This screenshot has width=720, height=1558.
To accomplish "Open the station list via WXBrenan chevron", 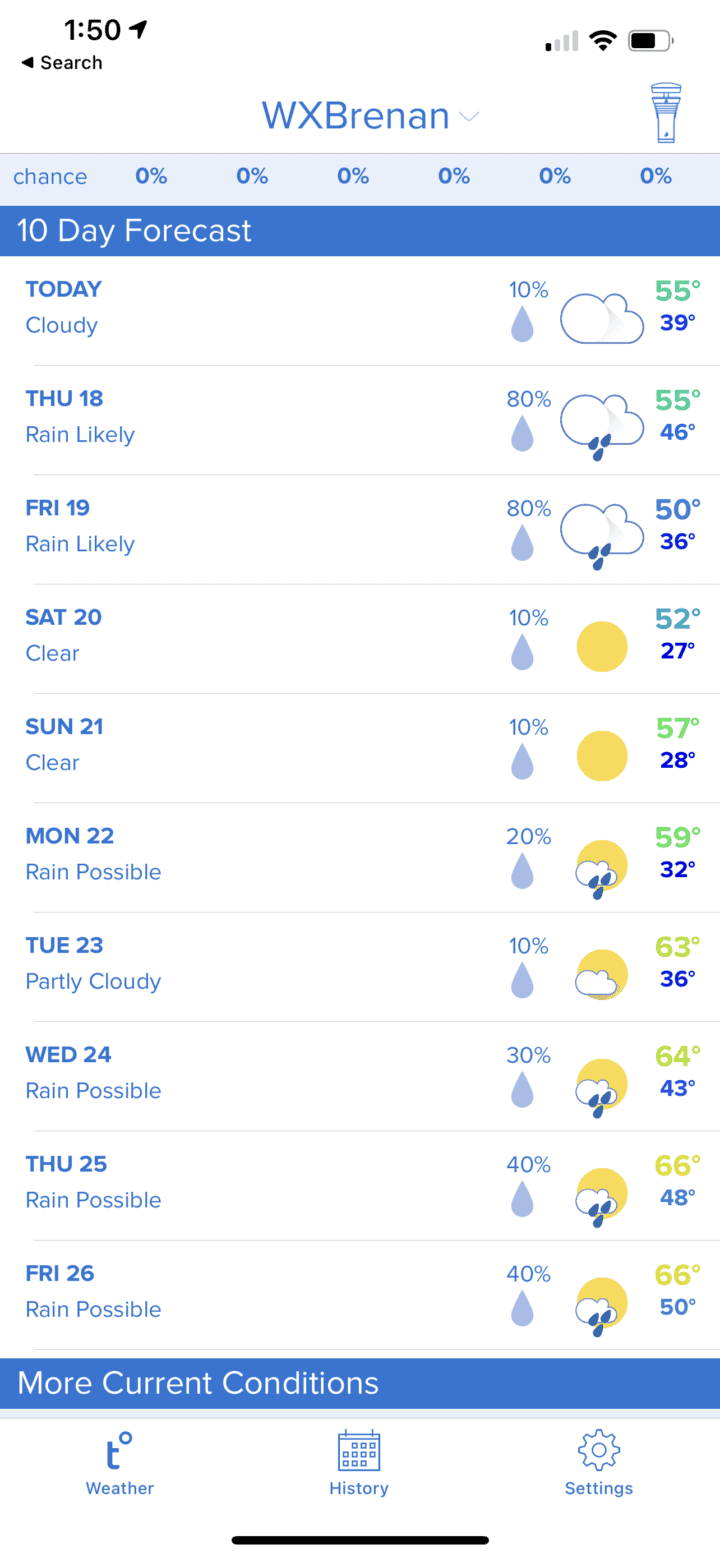I will point(469,117).
